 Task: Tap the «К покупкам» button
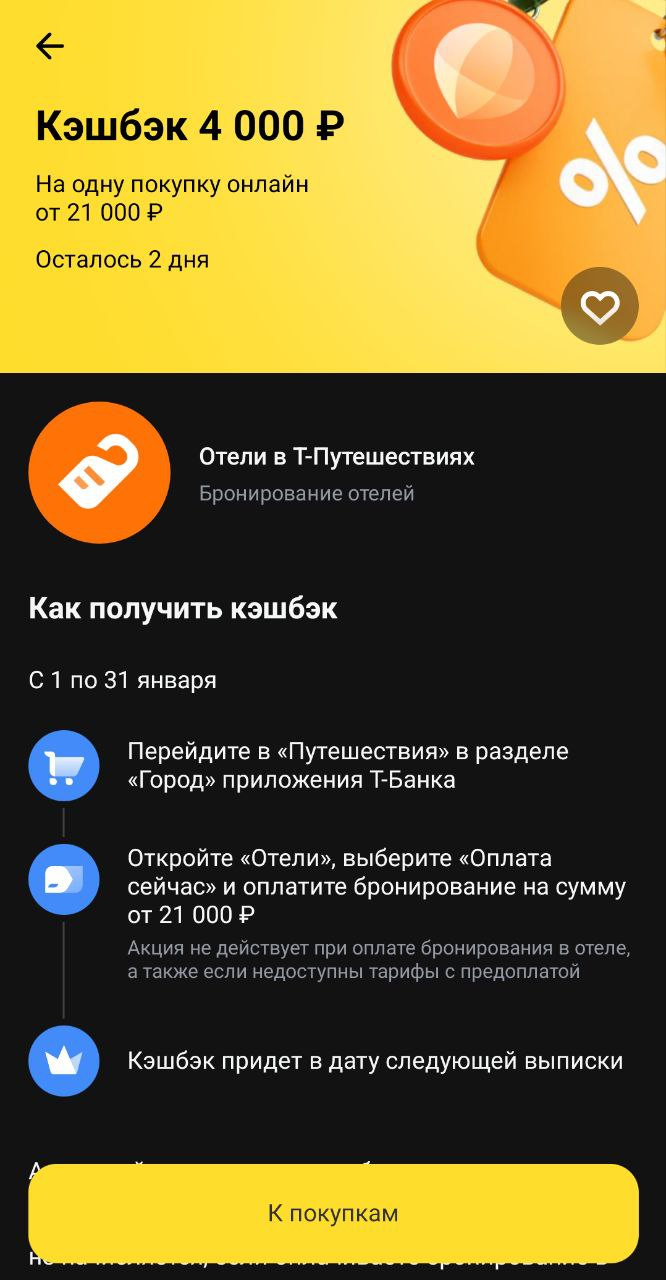(x=333, y=1213)
